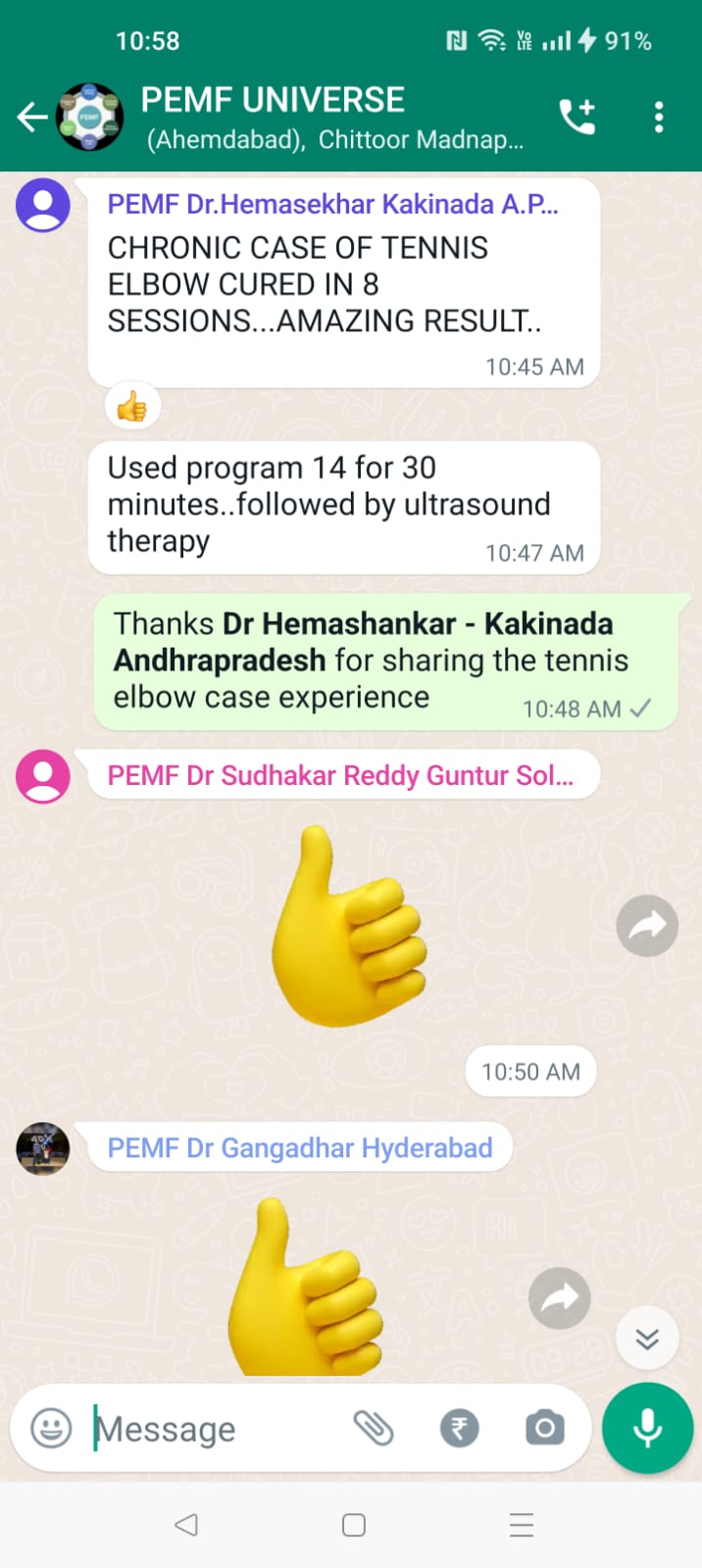Open Dr.Hemasekhar Kakinada's profile avatar
This screenshot has width=702, height=1568.
tap(43, 205)
